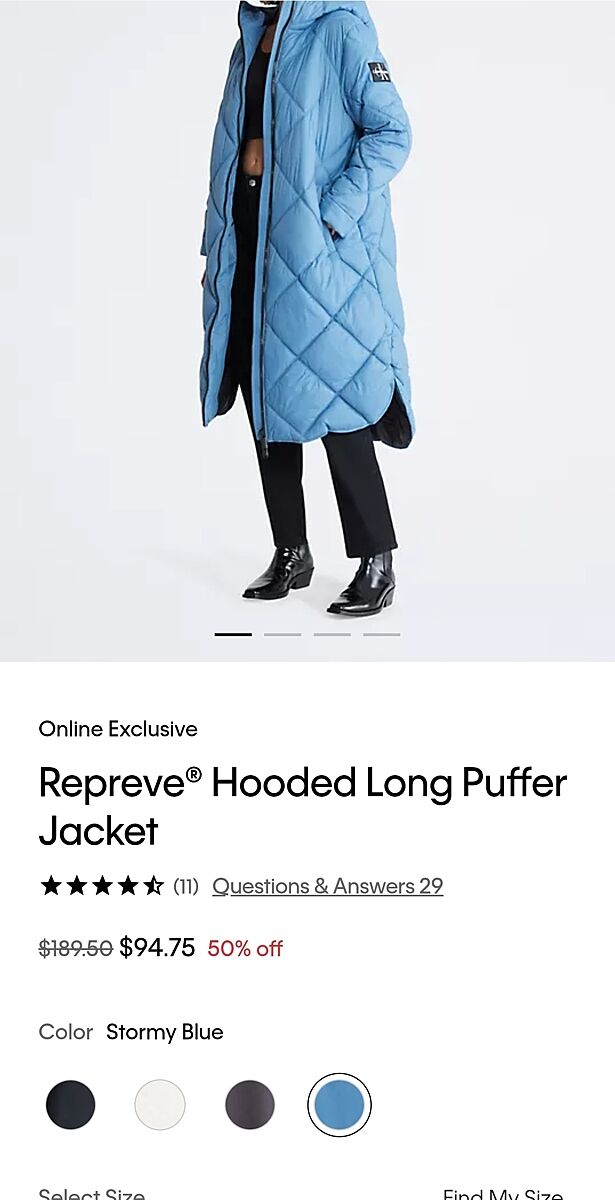Screen dimensions: 615x1200
Task: Choose the dark gray color swatch
Action: tap(250, 1105)
